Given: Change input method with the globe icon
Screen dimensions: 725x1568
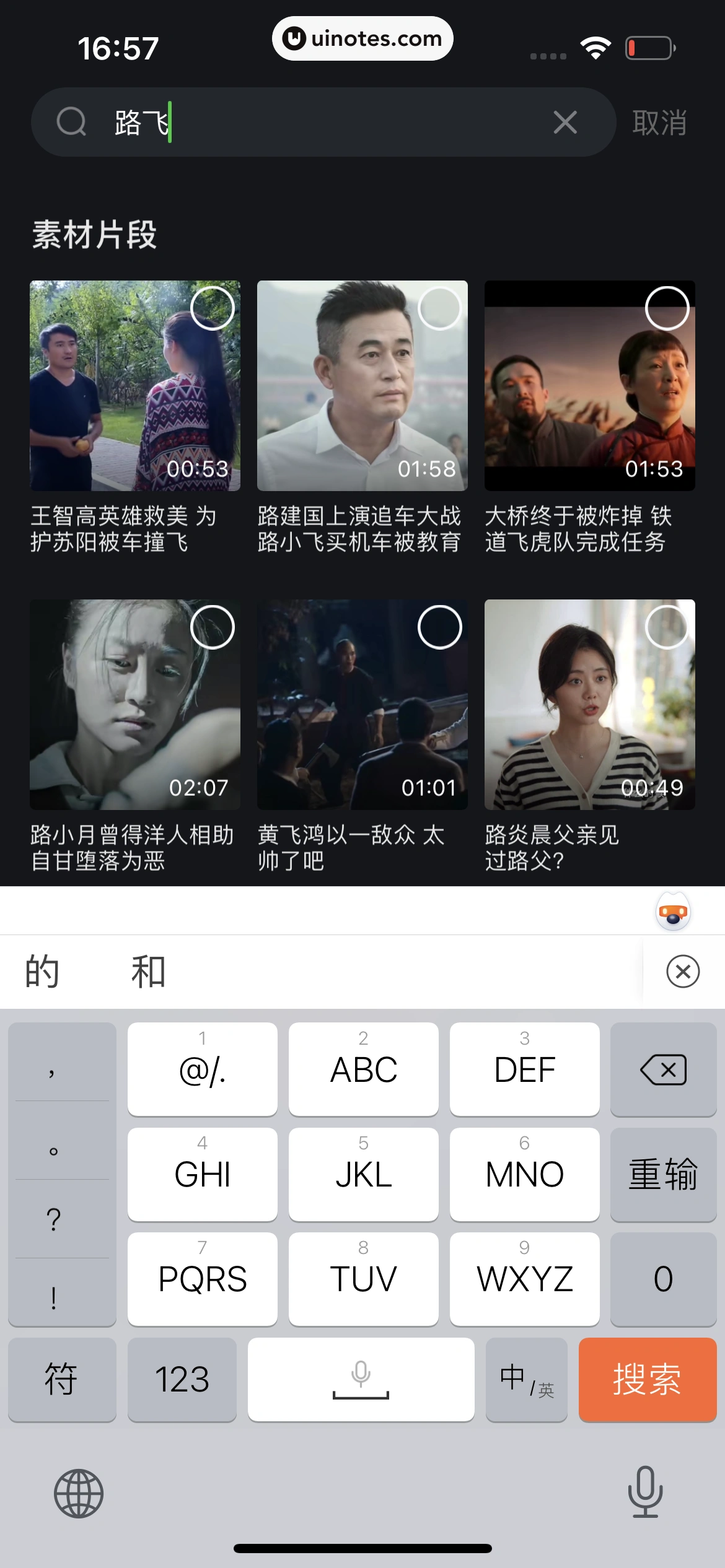Looking at the screenshot, I should (79, 1493).
